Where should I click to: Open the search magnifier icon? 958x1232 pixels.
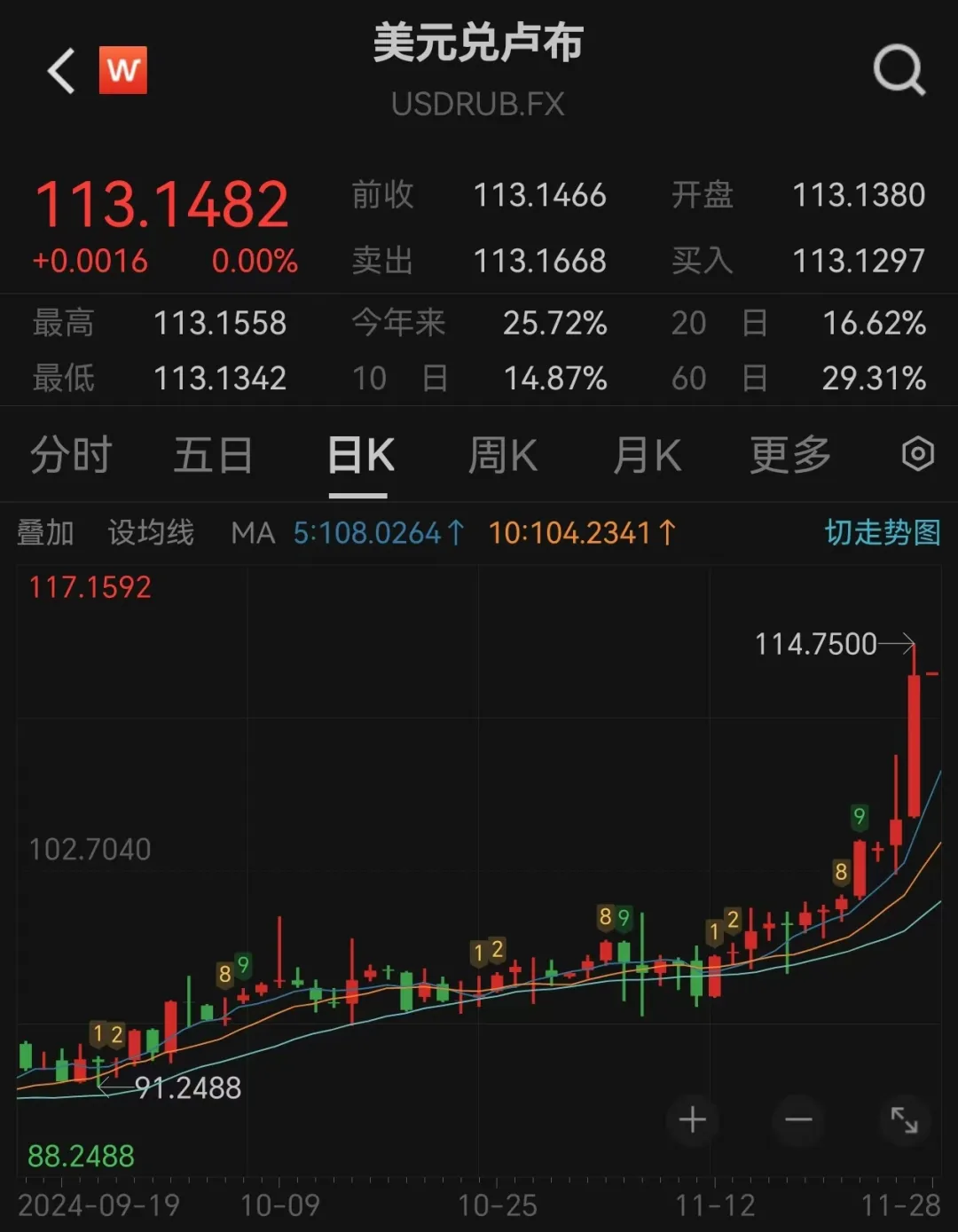click(899, 70)
